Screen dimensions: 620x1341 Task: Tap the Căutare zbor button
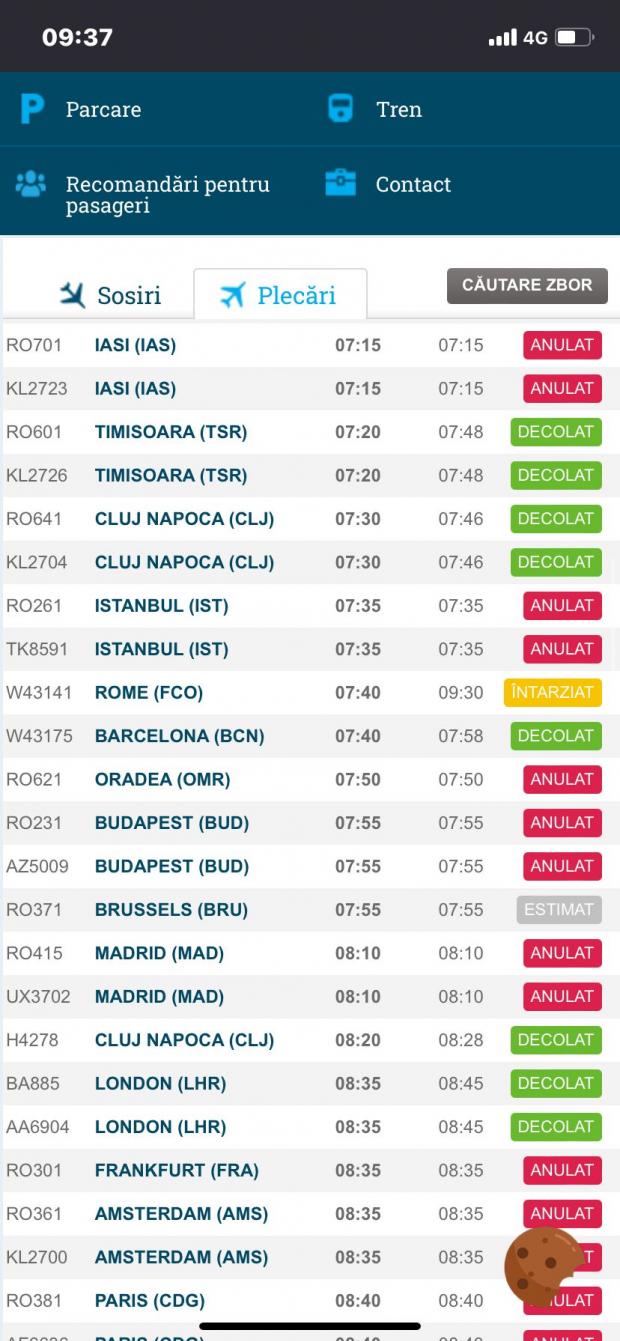(x=526, y=286)
